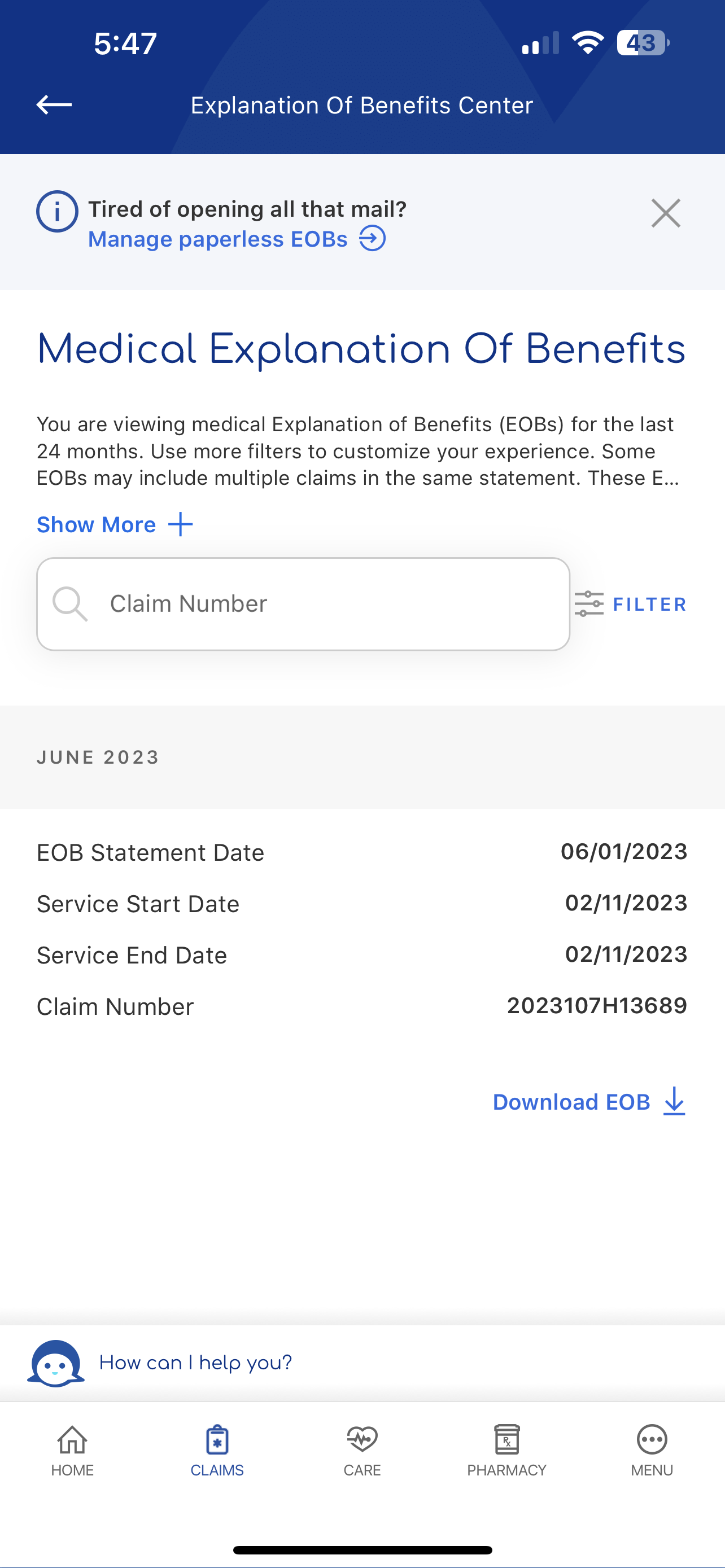
Task: Expand description with Show More
Action: (115, 524)
